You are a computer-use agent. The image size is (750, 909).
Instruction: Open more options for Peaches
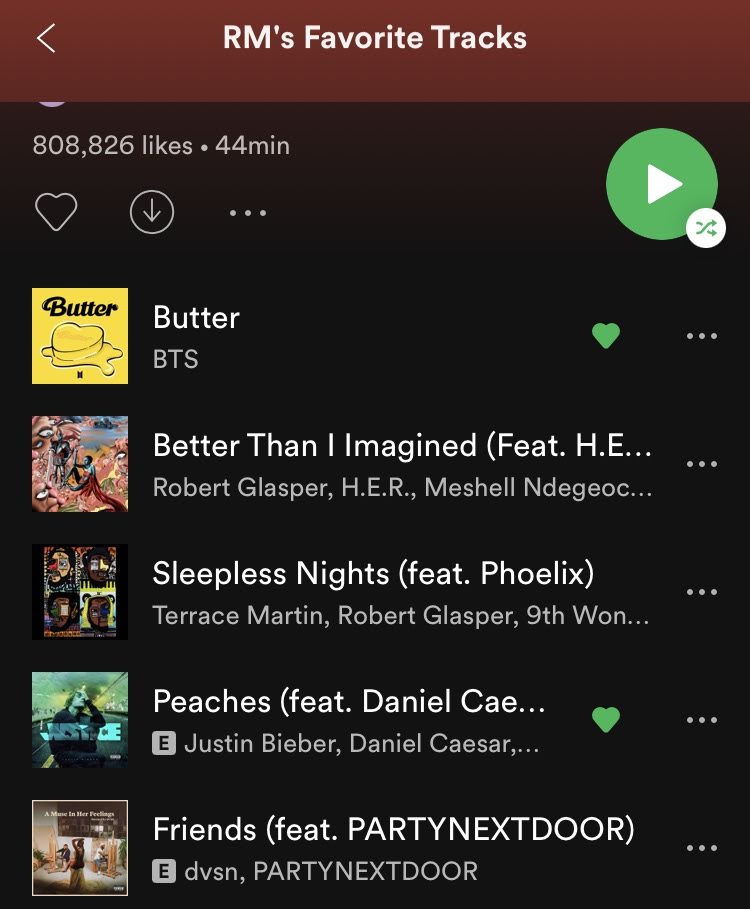[702, 720]
